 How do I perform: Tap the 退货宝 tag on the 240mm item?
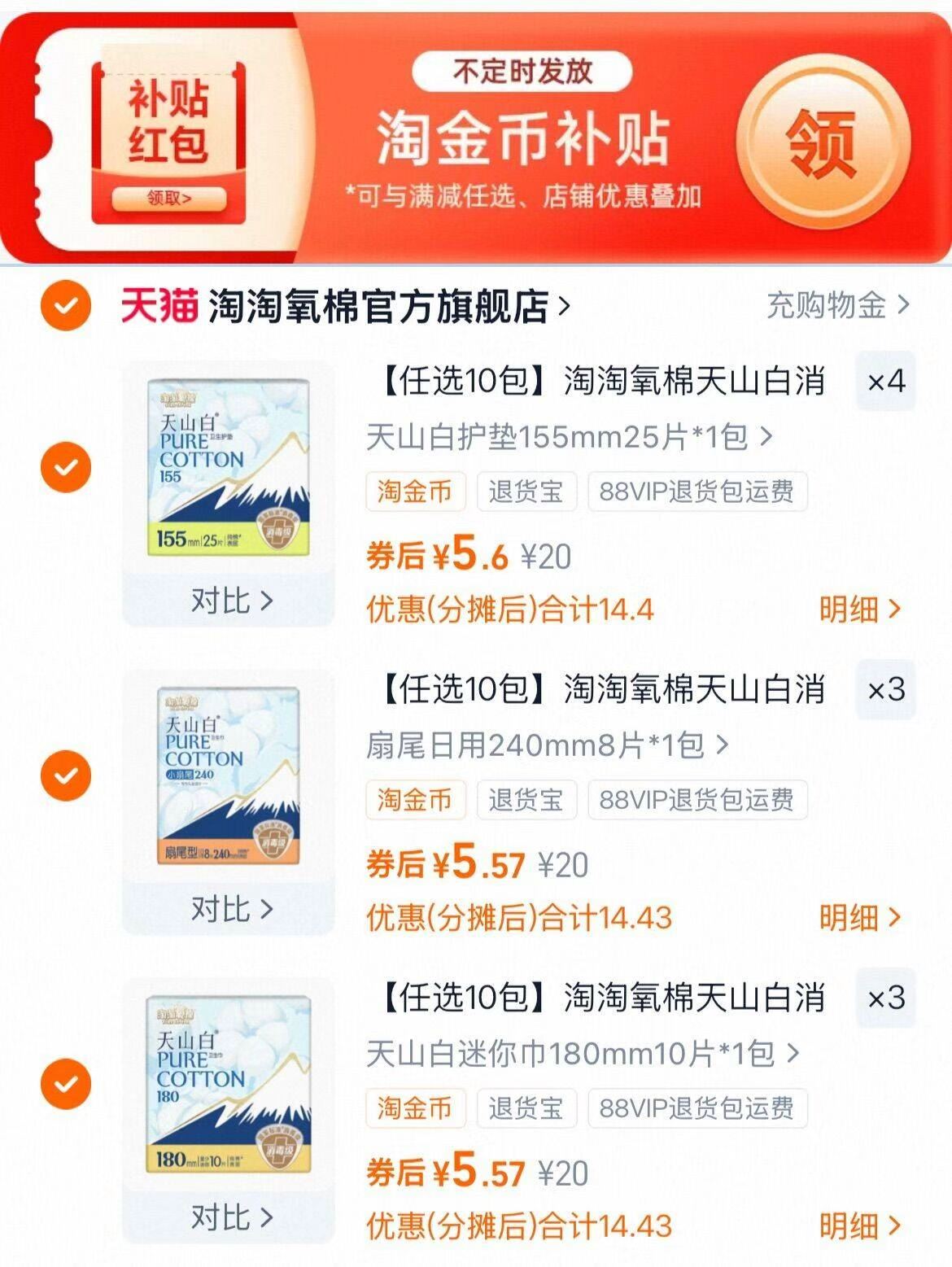pyautogui.click(x=527, y=800)
